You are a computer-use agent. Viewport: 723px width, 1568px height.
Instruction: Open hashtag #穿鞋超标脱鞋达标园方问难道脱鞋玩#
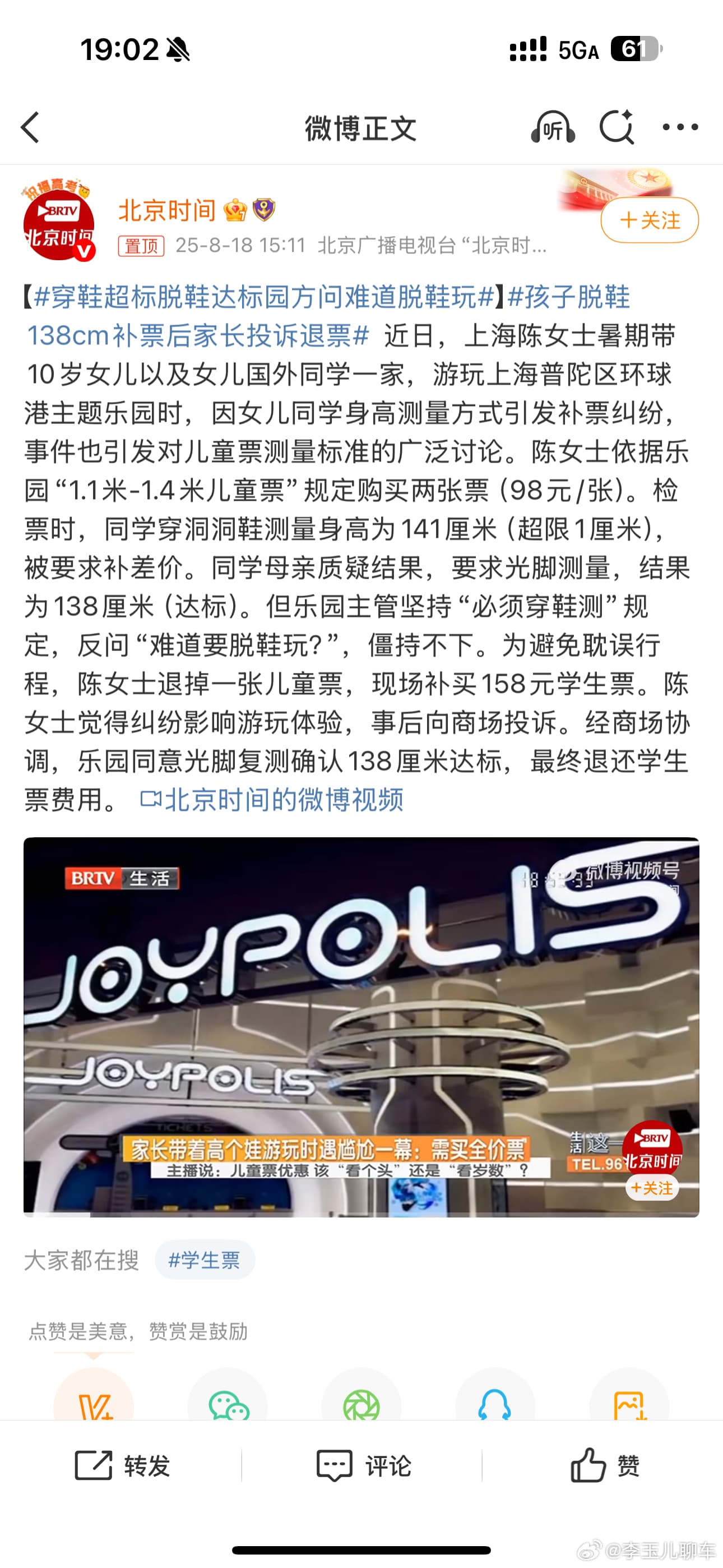[263, 297]
